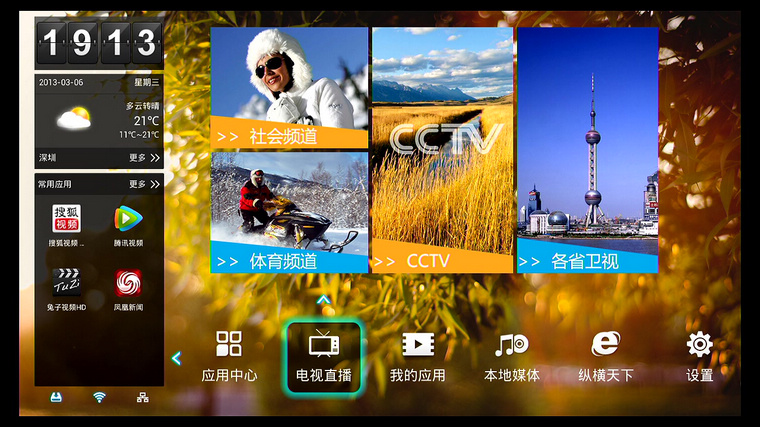760x427 pixels.
Task: Open 设置 settings
Action: coord(699,357)
